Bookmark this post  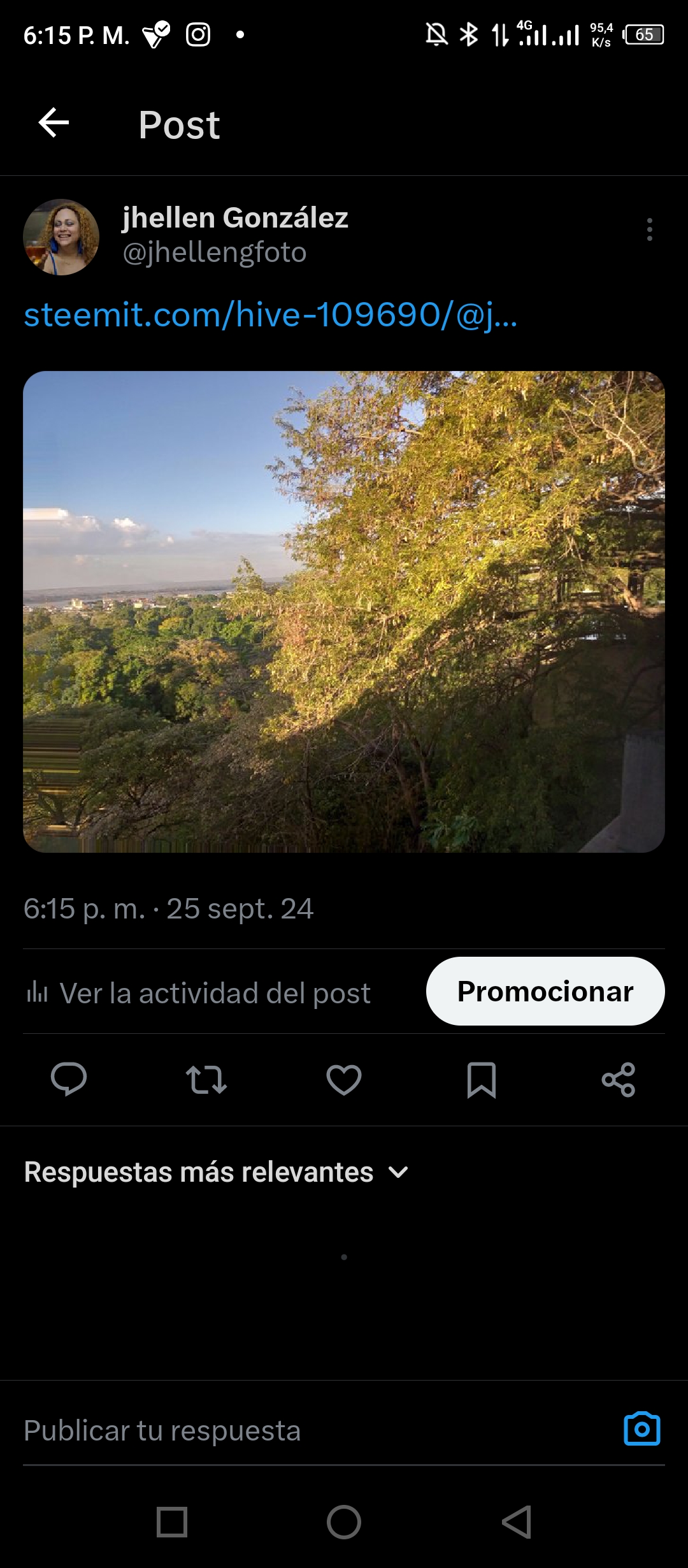[x=482, y=1079]
